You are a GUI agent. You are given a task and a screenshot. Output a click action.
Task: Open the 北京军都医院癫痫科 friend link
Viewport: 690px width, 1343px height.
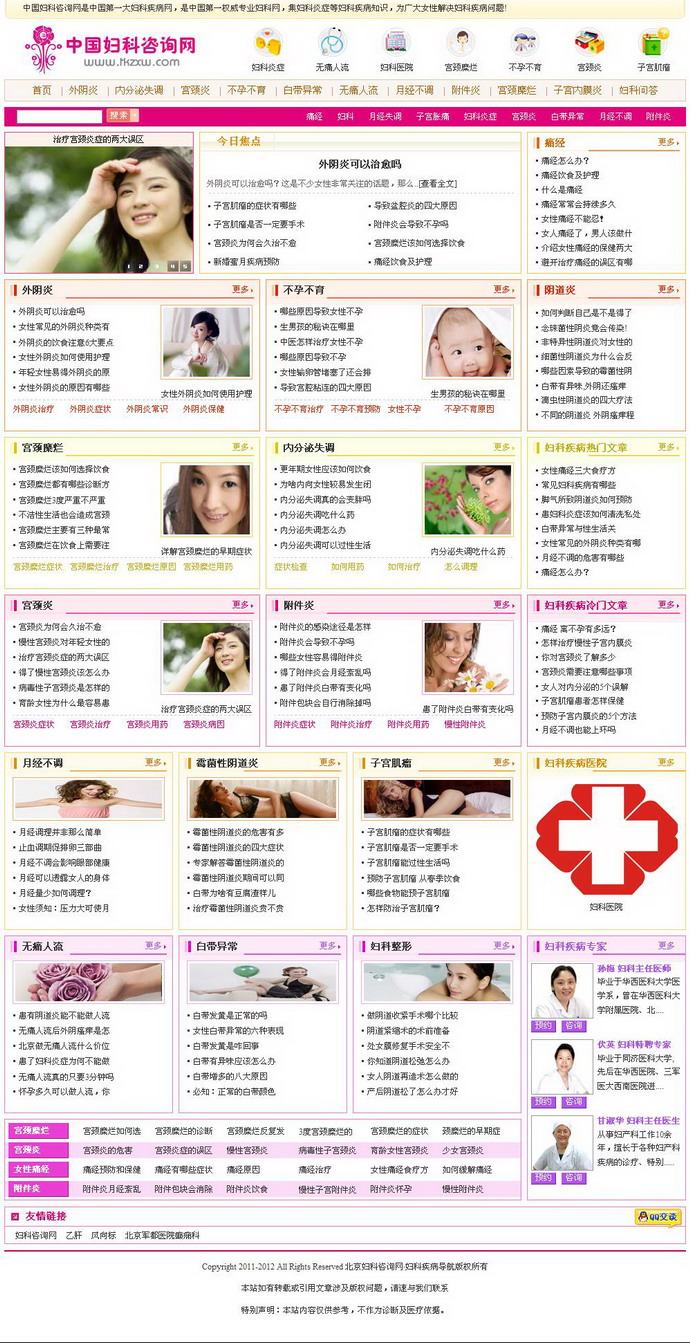[x=162, y=1236]
